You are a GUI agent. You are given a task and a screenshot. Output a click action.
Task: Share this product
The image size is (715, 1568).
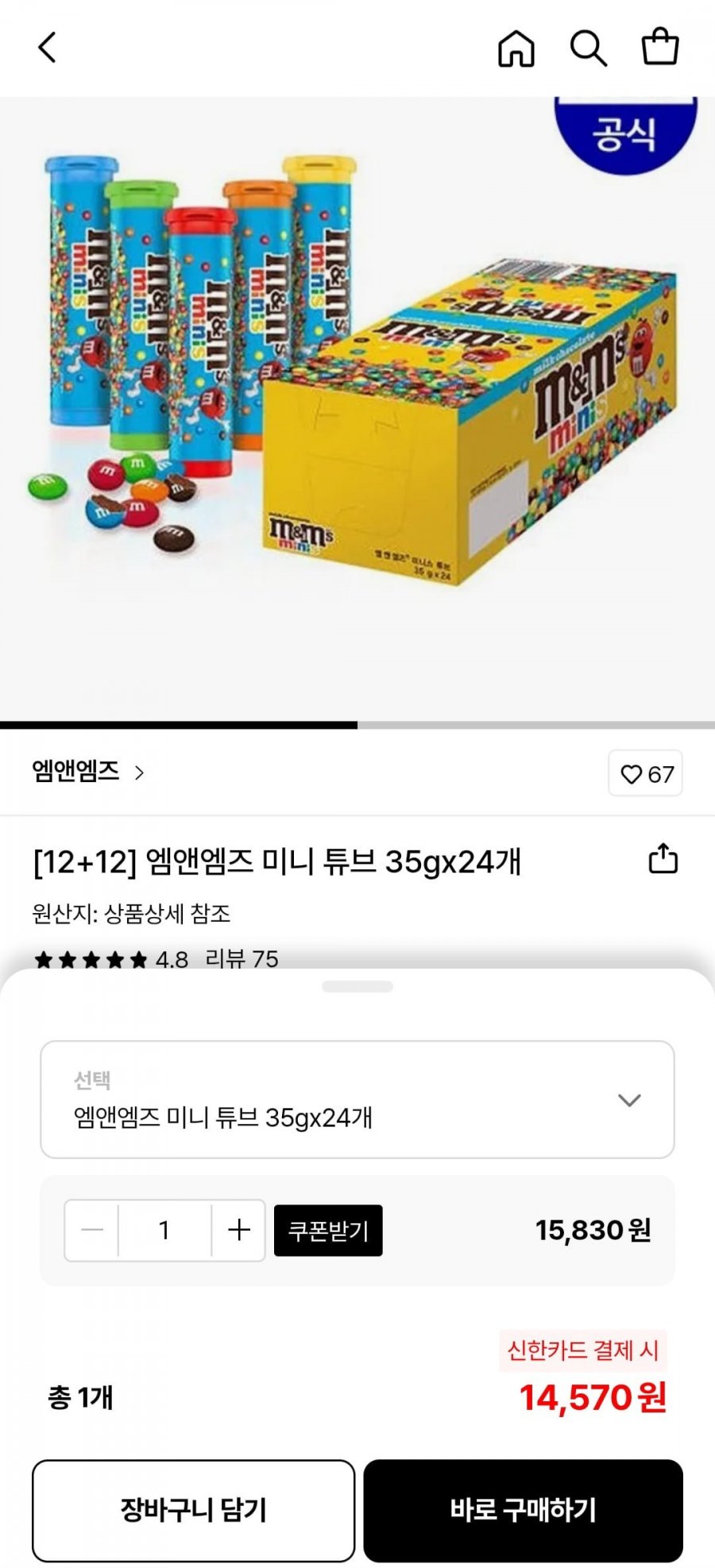coord(663,859)
